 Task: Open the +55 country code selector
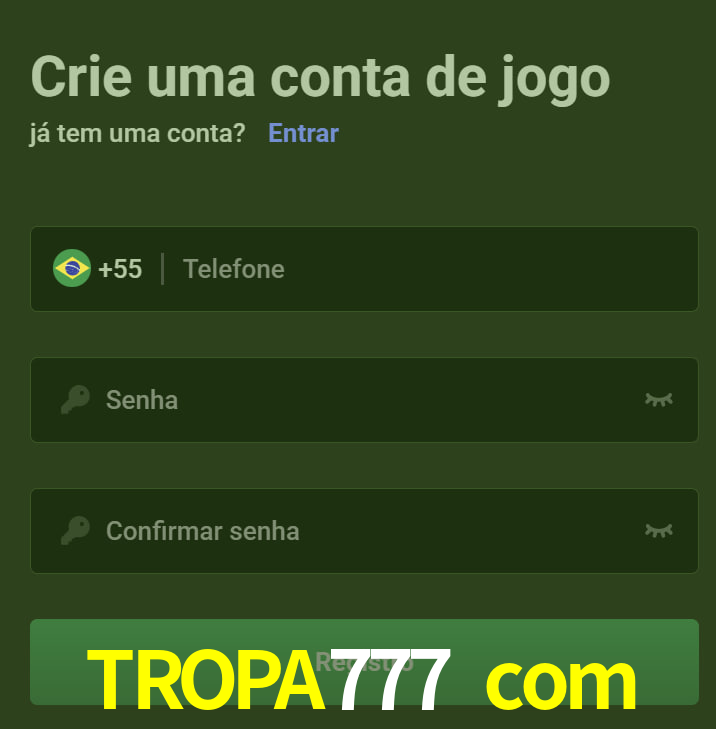tap(98, 269)
